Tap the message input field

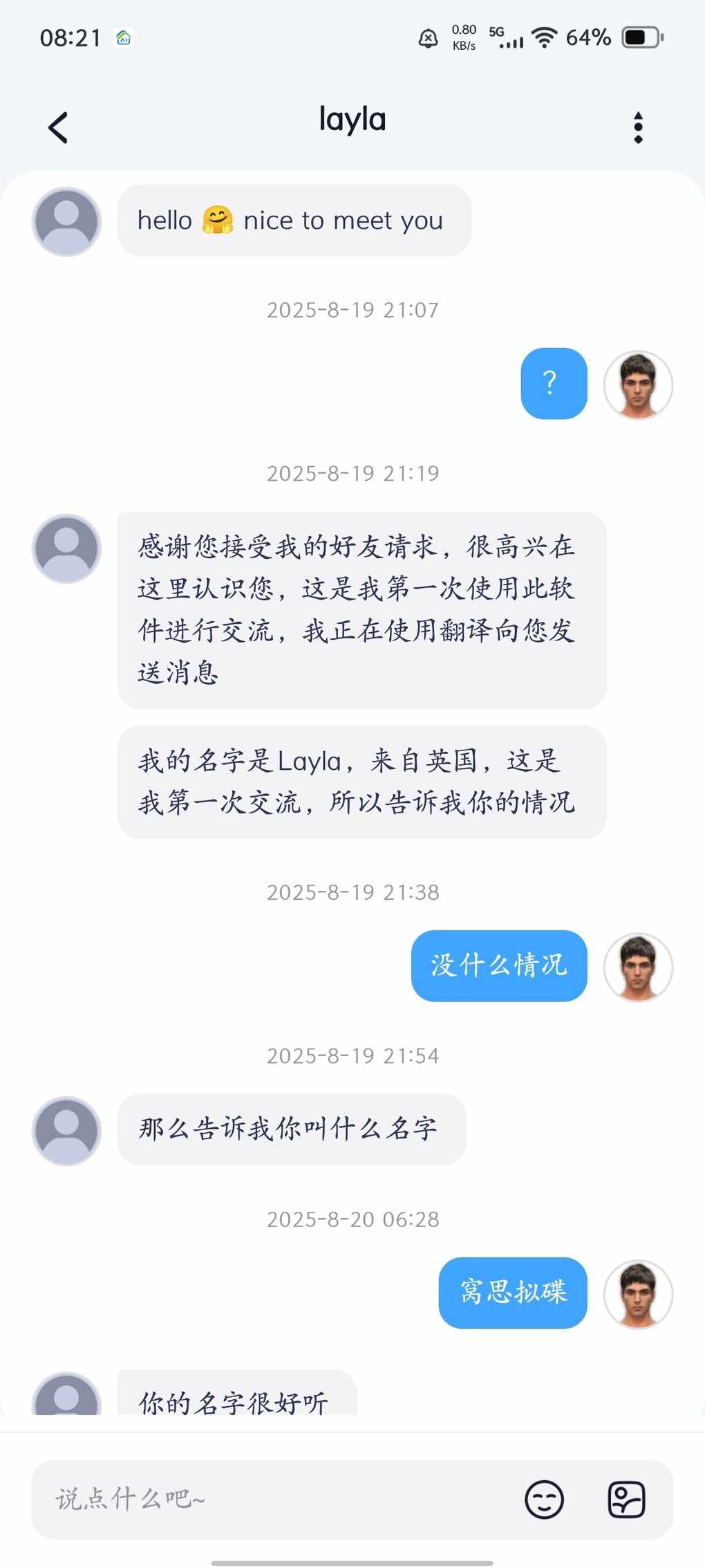tap(276, 1500)
